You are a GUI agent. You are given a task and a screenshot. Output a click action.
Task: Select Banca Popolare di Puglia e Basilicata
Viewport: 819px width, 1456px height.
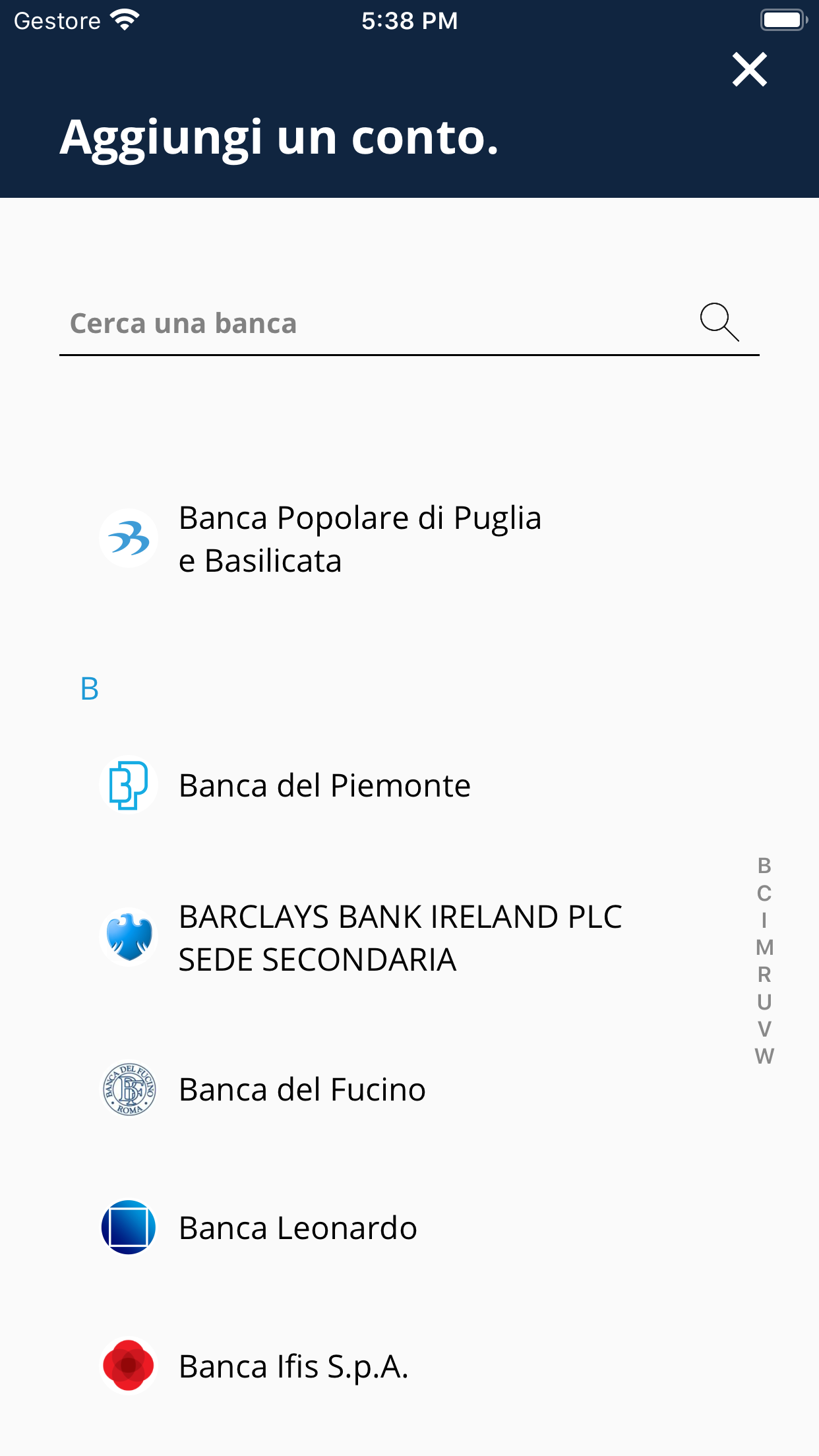click(359, 539)
